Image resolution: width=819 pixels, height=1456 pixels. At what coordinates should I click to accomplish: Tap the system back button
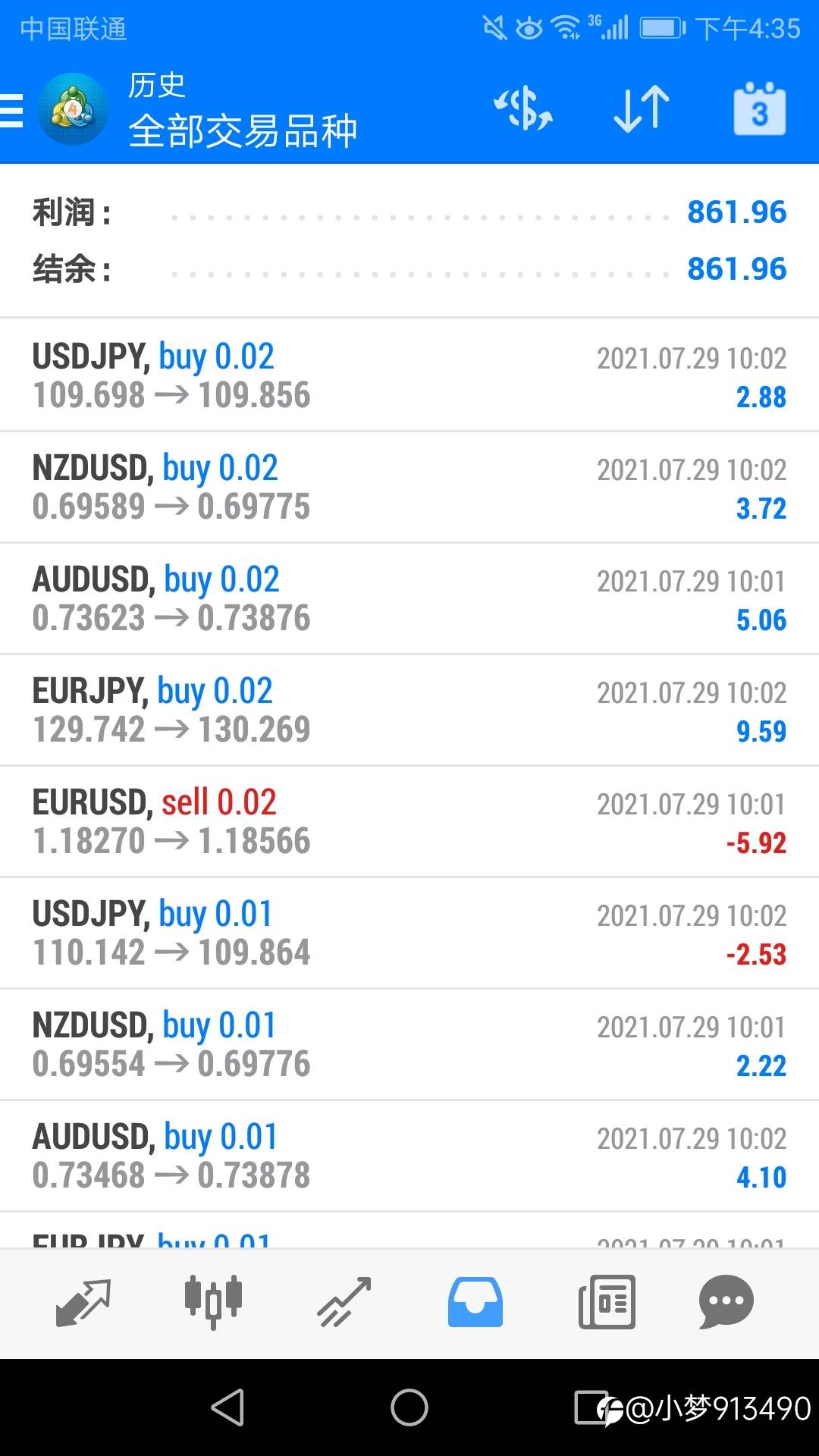227,1408
